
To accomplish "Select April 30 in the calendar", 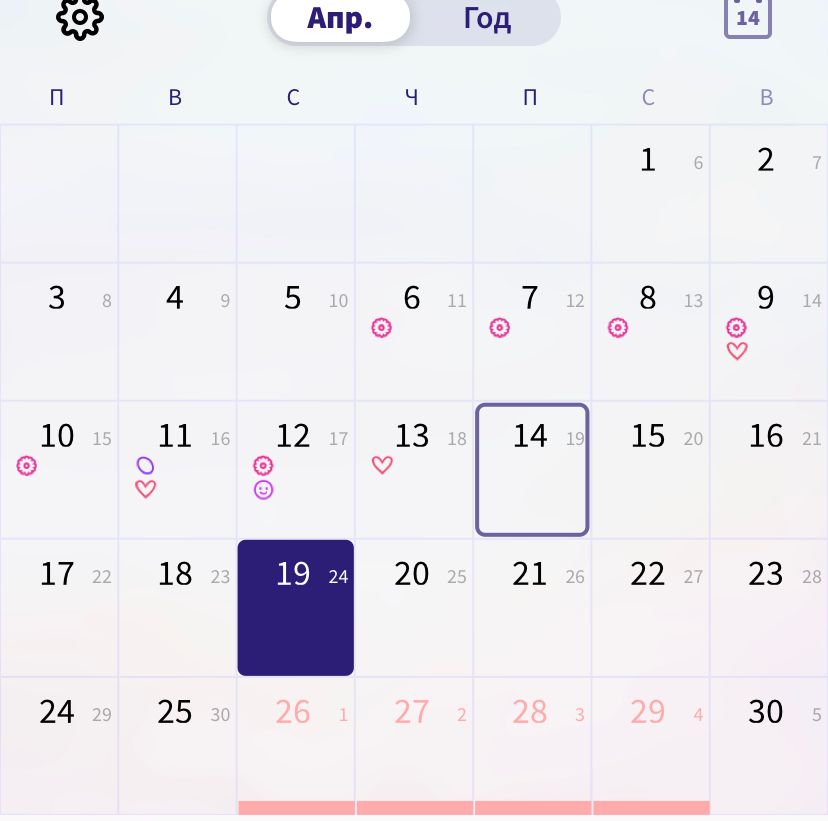I will (x=767, y=745).
